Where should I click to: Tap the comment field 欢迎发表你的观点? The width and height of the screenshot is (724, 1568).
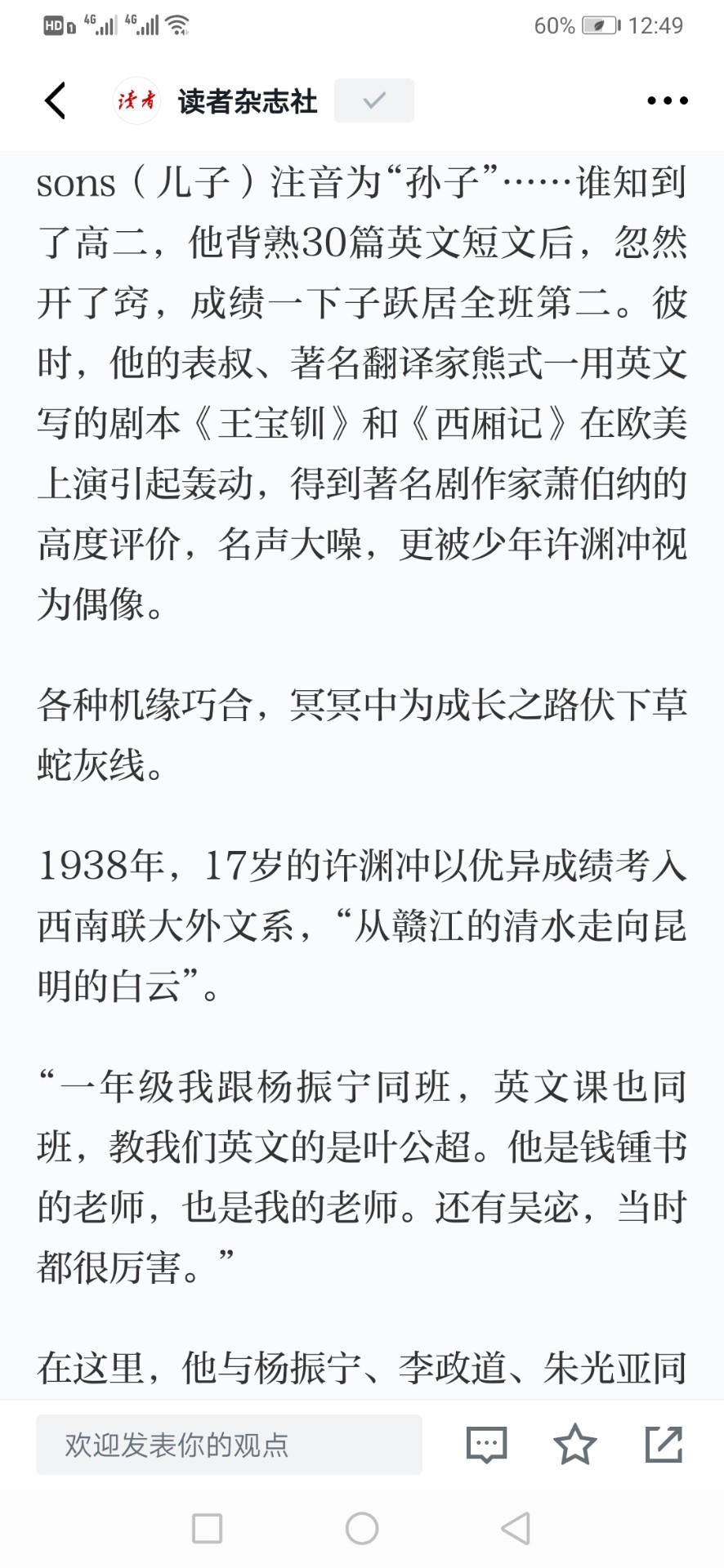pos(229,1445)
